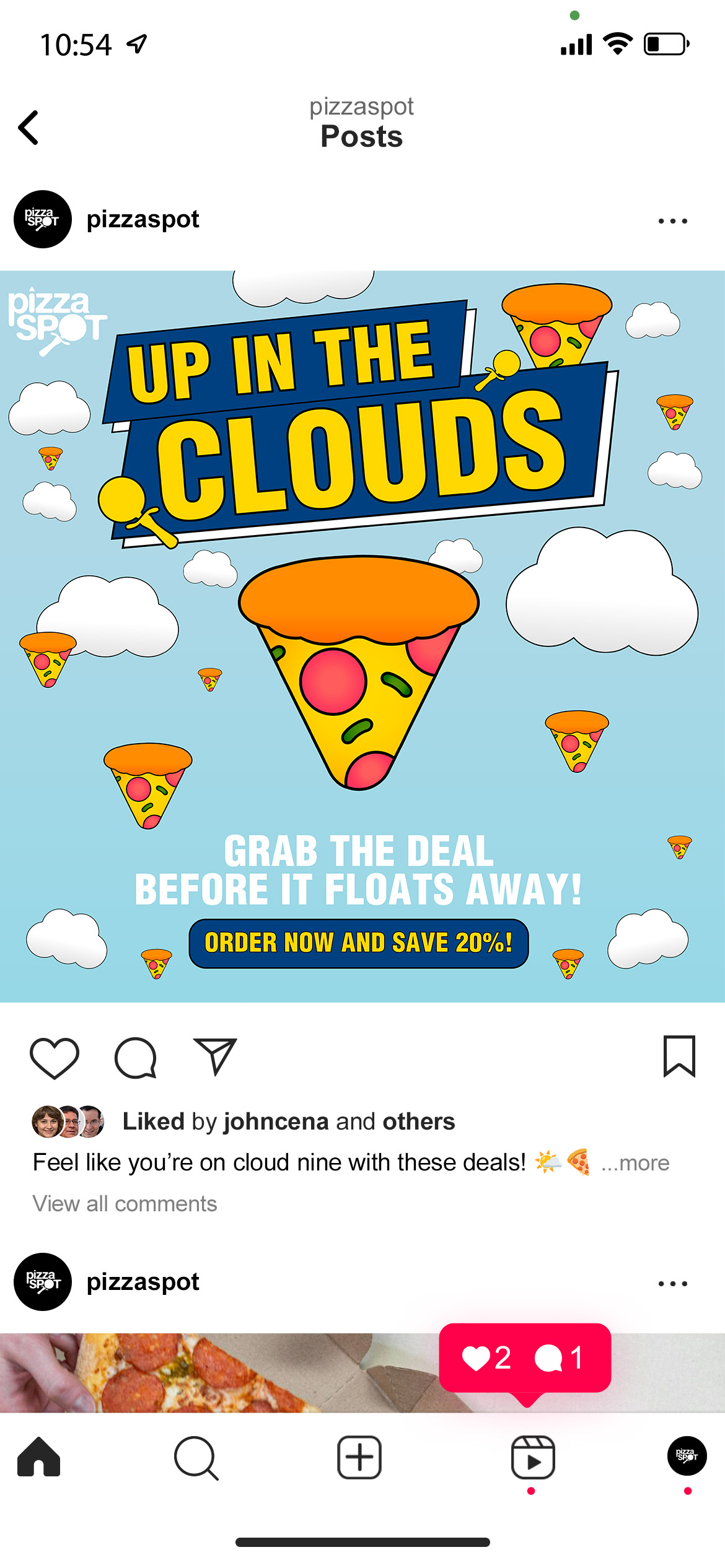Switch to the Reels tab
725x1568 pixels.
(x=532, y=1457)
